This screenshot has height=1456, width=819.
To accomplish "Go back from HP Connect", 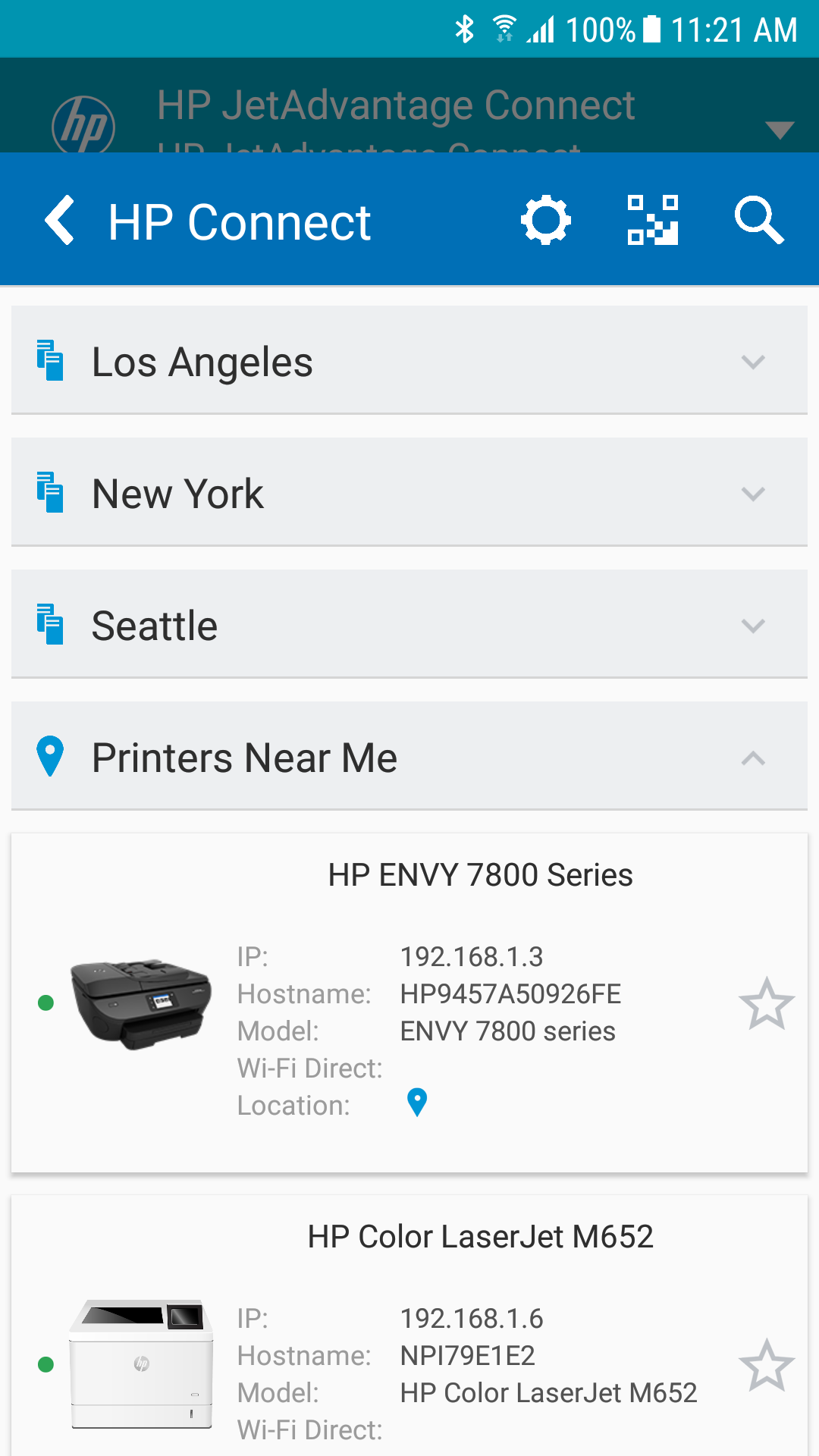I will 60,221.
